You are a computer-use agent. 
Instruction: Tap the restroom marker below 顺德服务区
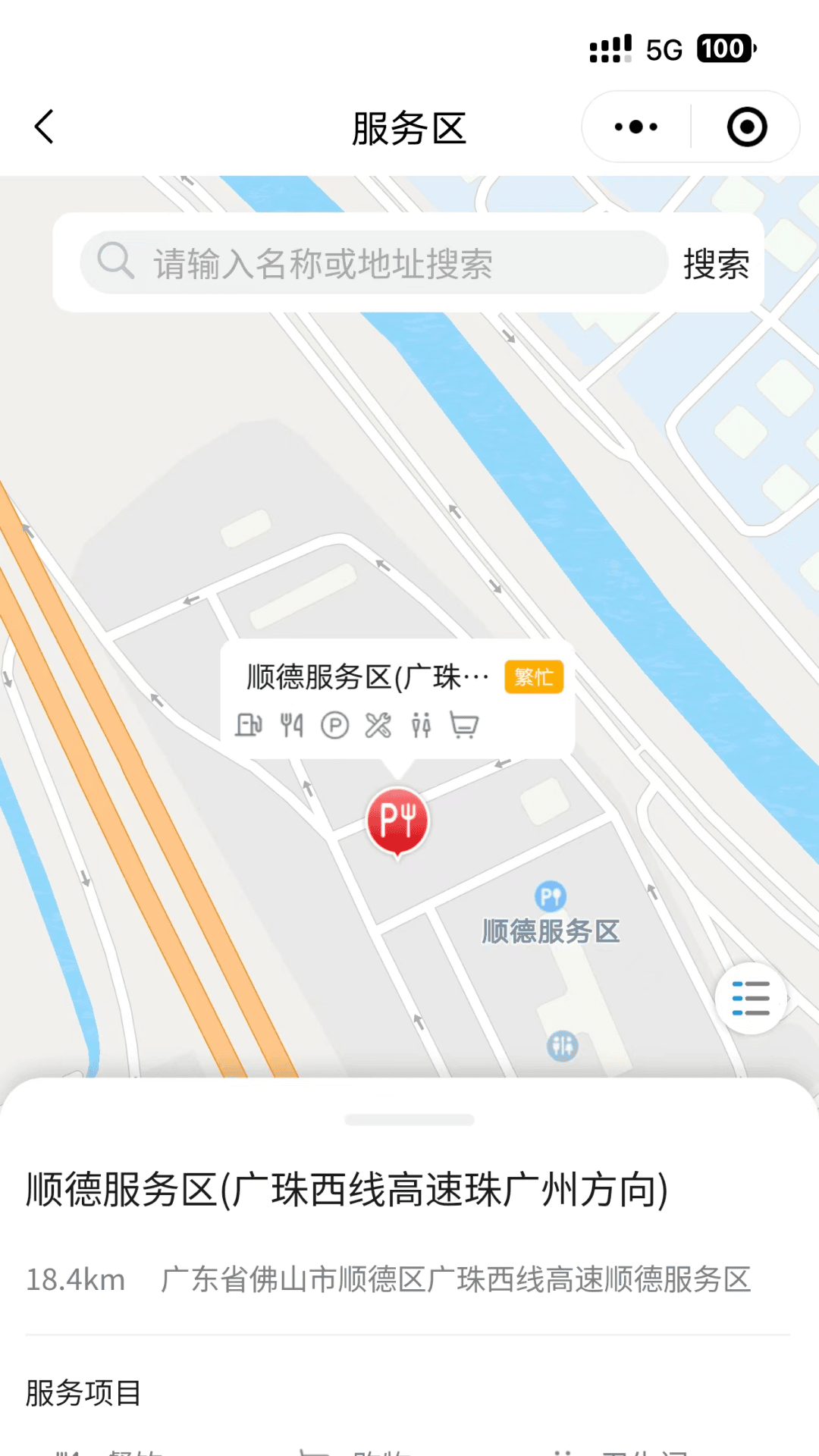pyautogui.click(x=561, y=1046)
